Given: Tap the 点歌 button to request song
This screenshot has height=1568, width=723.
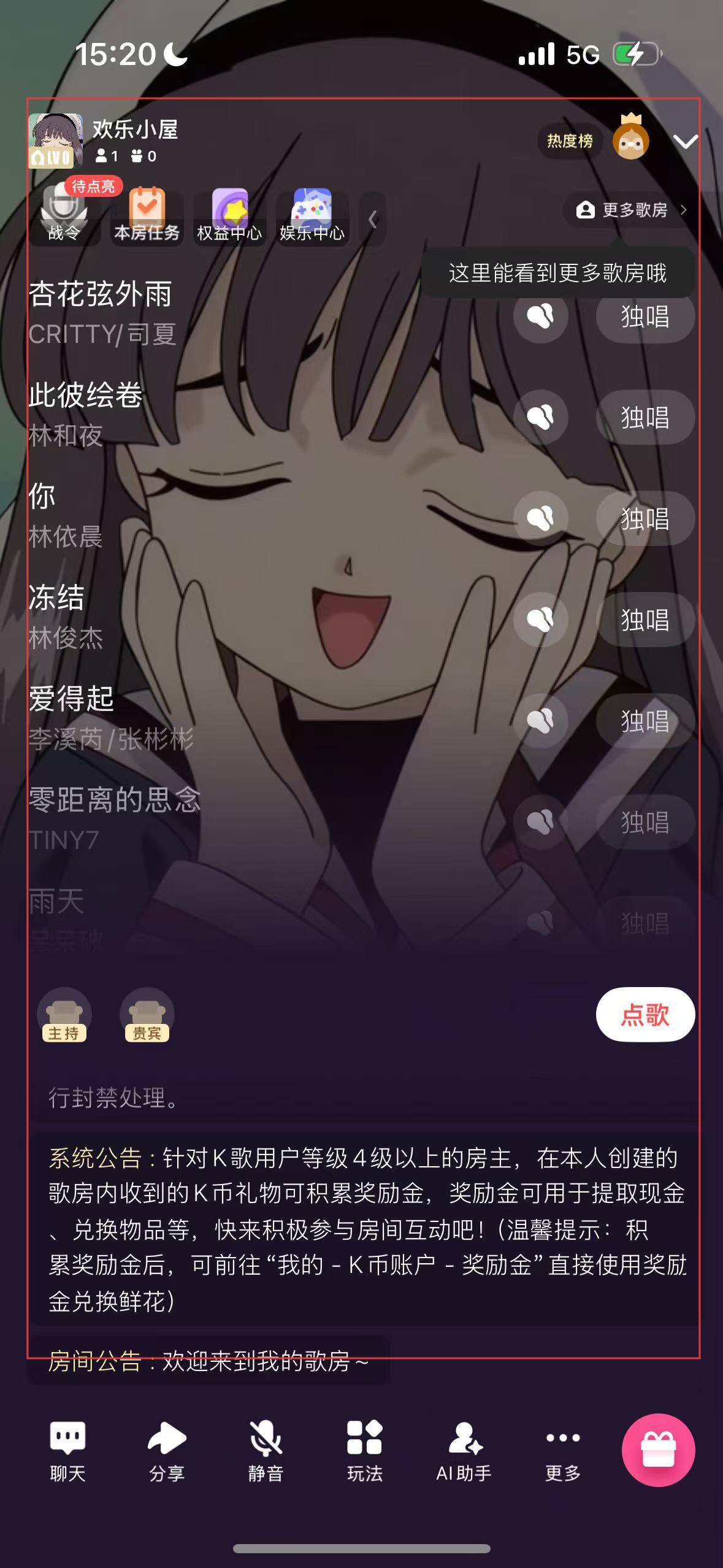Looking at the screenshot, I should click(x=645, y=1015).
